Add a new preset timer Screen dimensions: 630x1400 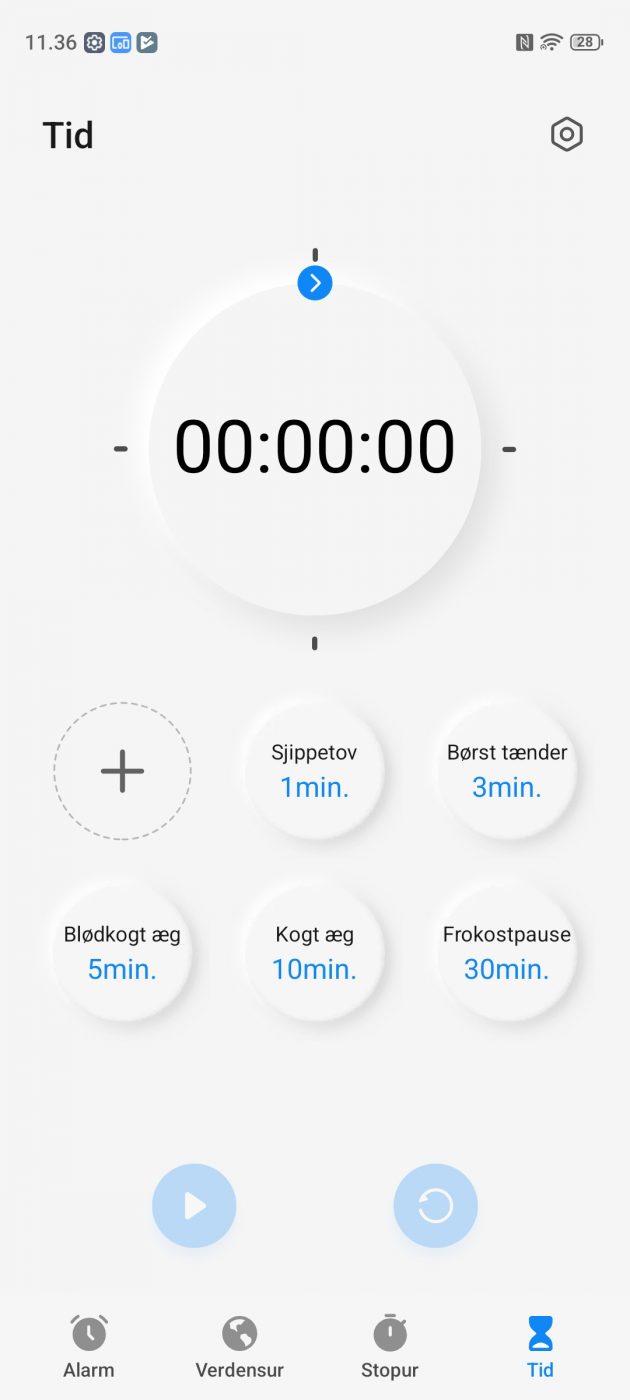(x=122, y=771)
